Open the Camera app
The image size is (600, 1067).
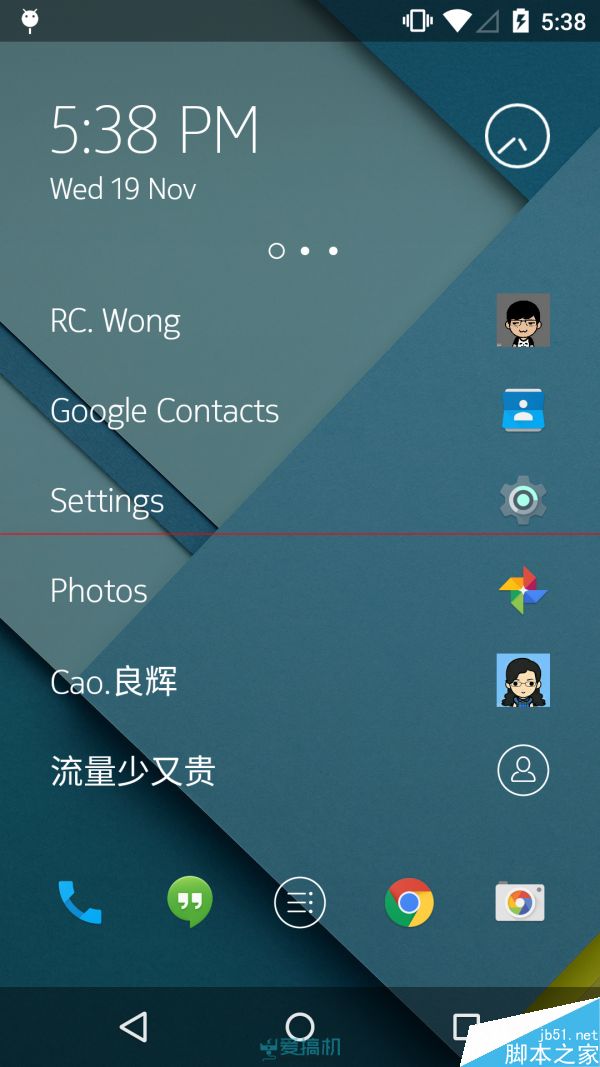coord(520,902)
